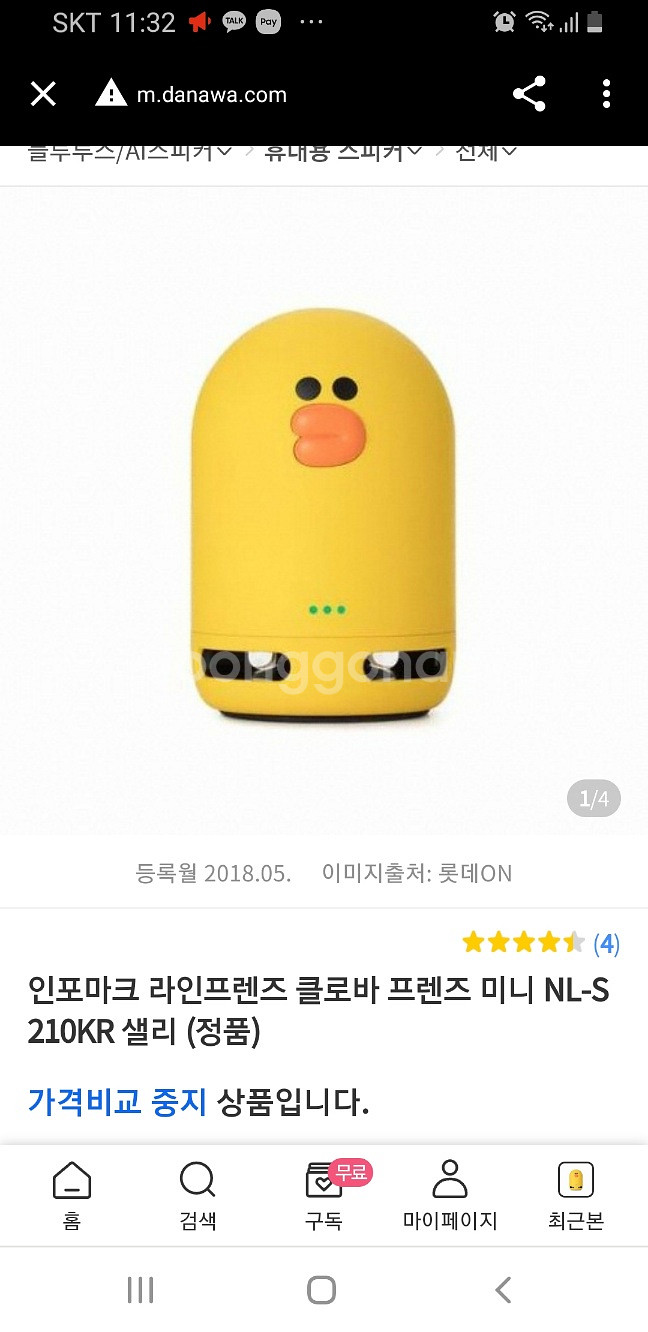This screenshot has height=1332, width=648.
Task: Share this danawa page
Action: tap(529, 94)
